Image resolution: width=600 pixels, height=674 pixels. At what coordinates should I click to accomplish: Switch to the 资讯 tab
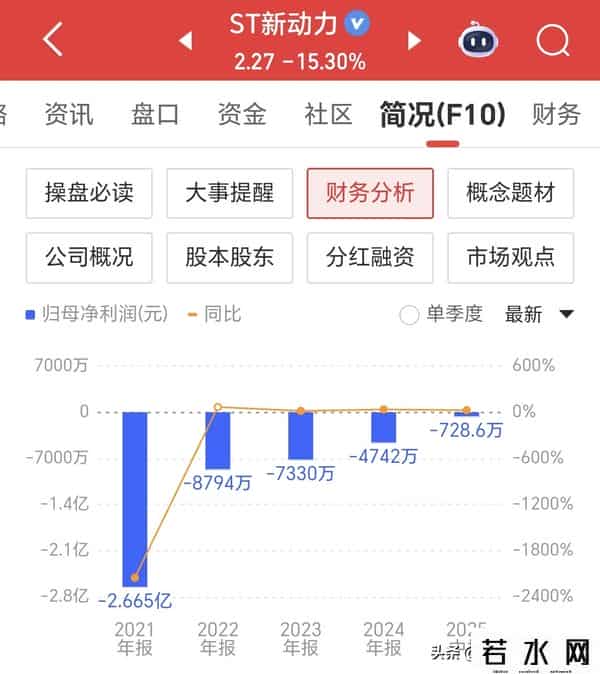69,114
